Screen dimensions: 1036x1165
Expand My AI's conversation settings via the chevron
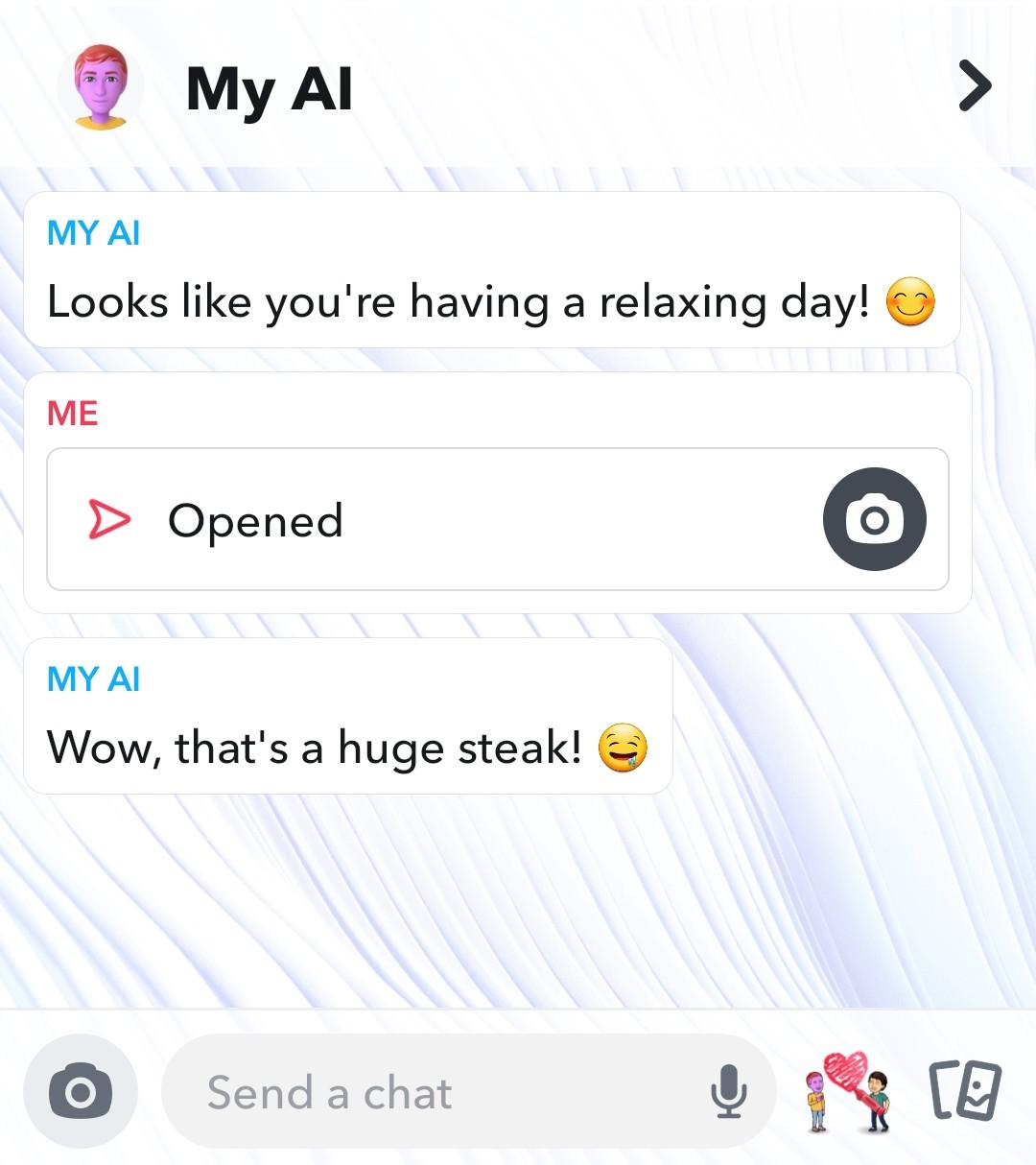976,86
